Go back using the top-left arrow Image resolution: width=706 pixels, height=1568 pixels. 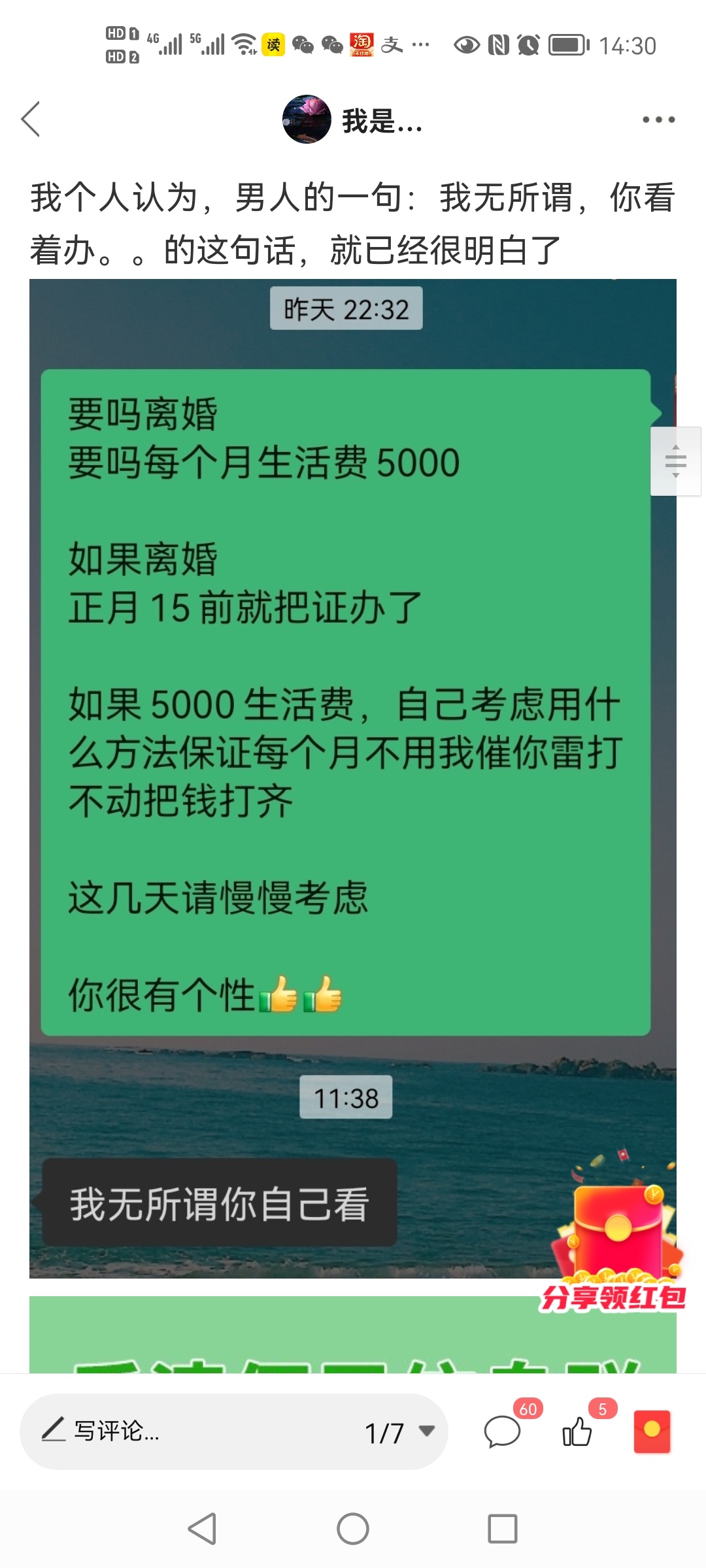point(31,120)
